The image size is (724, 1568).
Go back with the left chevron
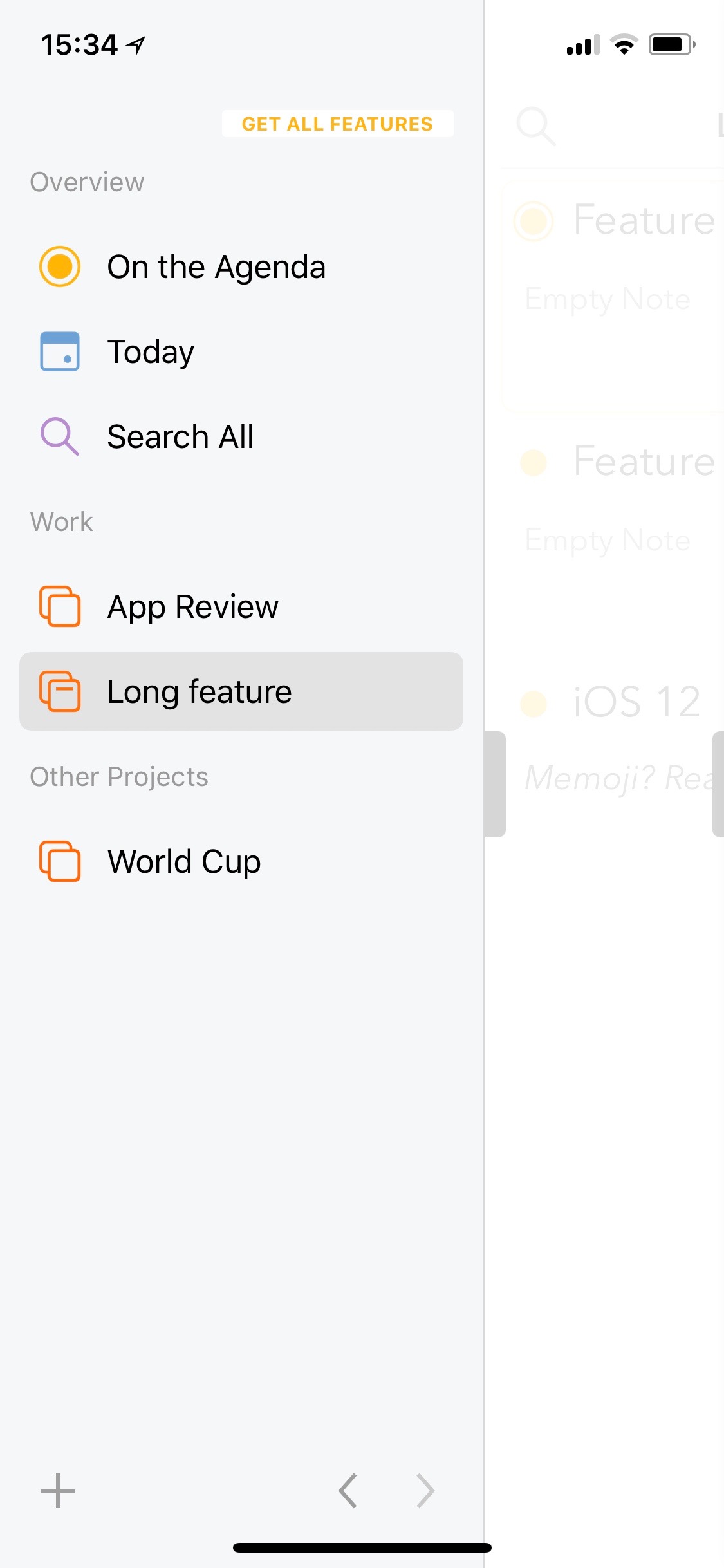coord(348,1491)
